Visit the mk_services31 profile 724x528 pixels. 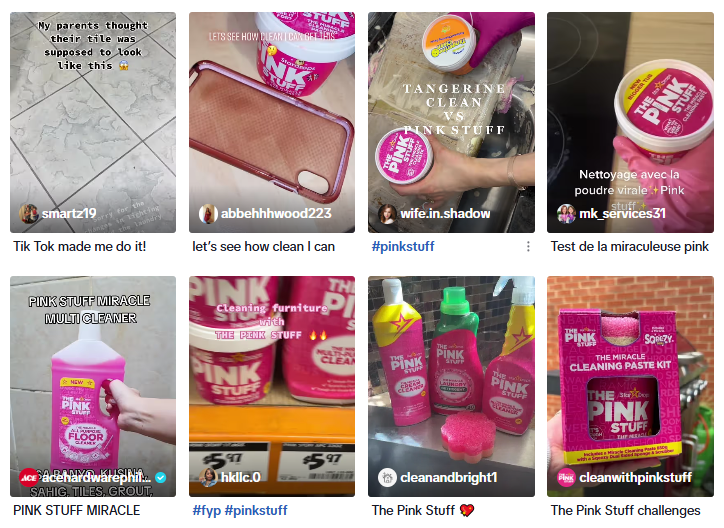(622, 213)
